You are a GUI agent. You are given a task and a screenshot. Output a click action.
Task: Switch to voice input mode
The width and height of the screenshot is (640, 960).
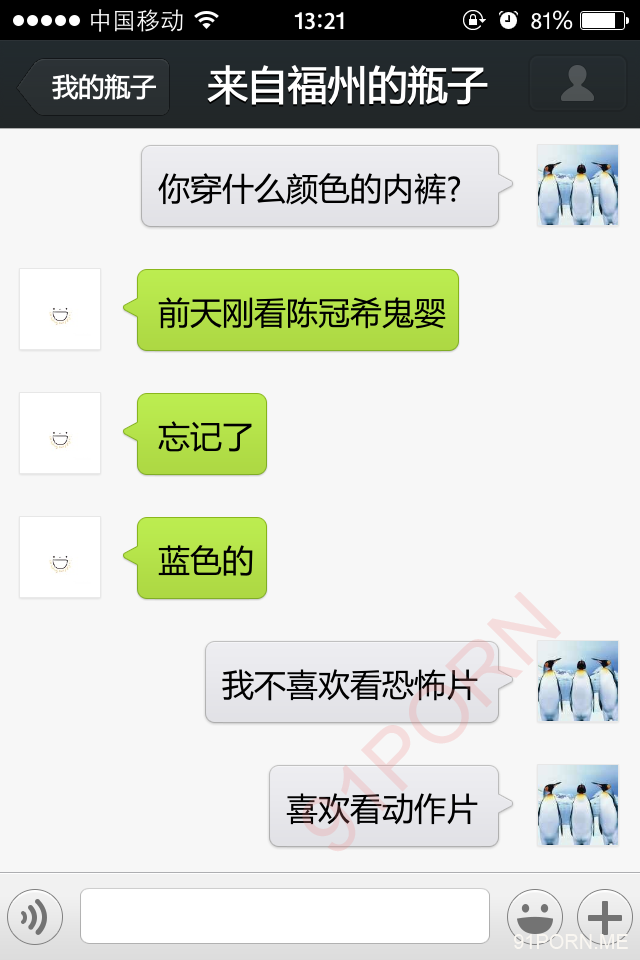[x=35, y=916]
